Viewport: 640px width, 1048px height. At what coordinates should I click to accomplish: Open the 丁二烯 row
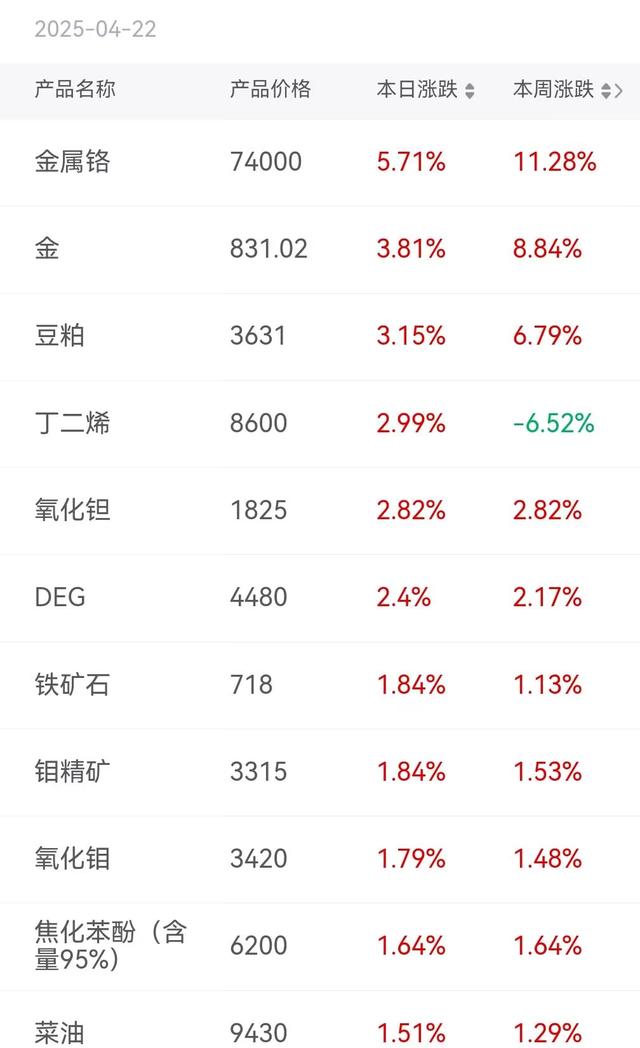(320, 424)
